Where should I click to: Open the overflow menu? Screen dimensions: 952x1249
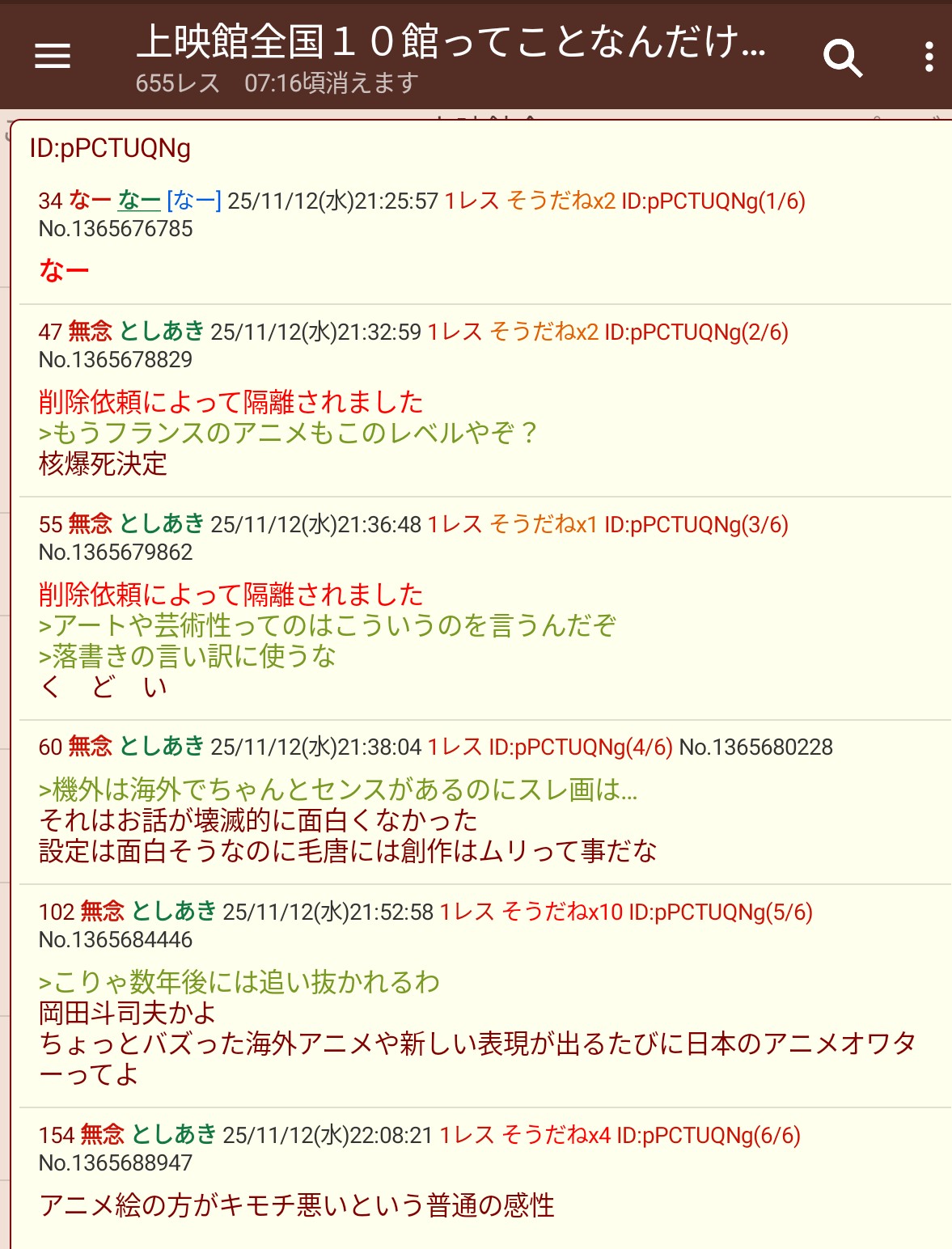[929, 57]
